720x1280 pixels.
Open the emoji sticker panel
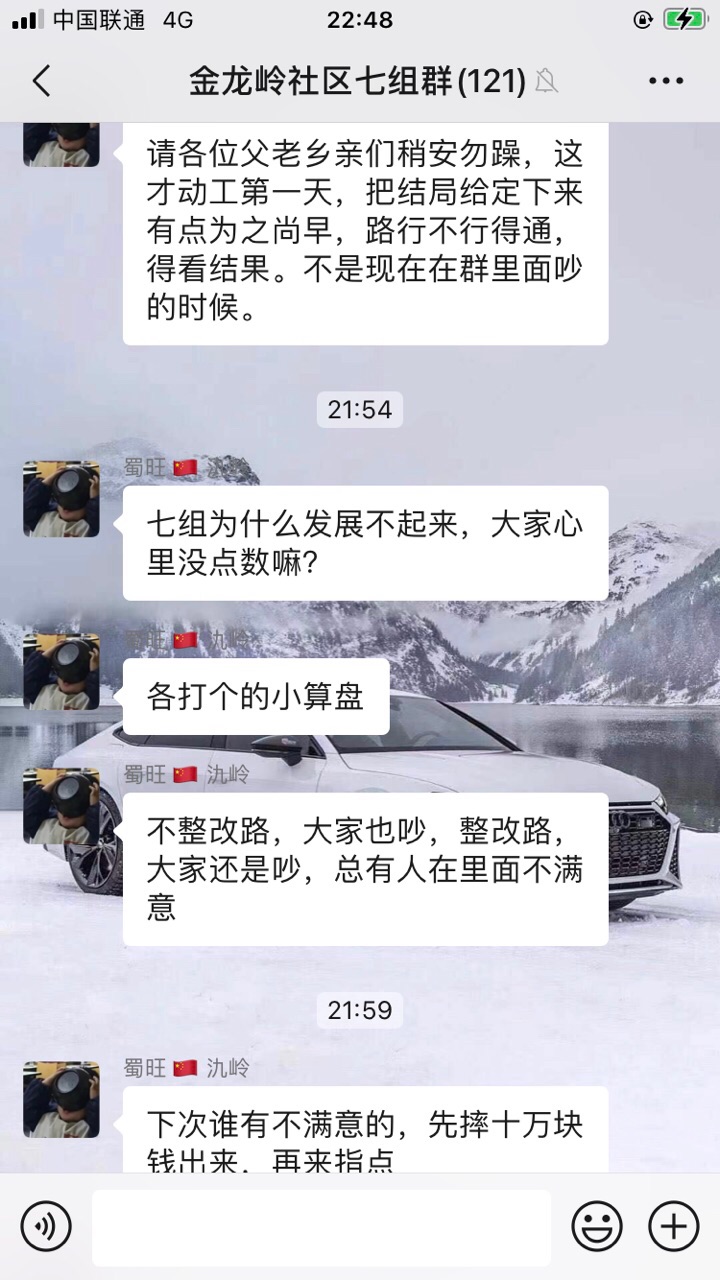coord(597,1226)
